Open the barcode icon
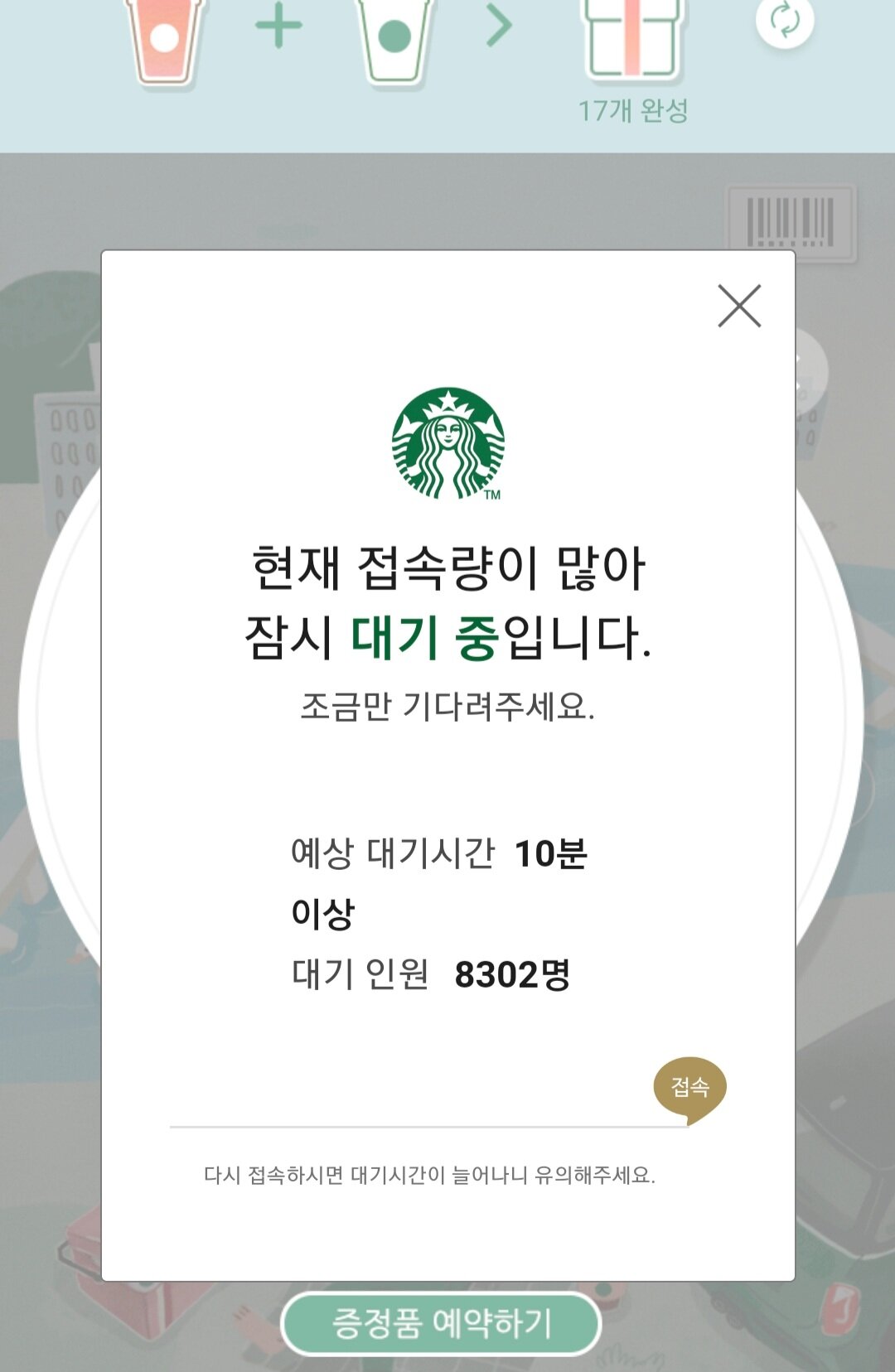This screenshot has height=1372, width=895. tap(791, 220)
